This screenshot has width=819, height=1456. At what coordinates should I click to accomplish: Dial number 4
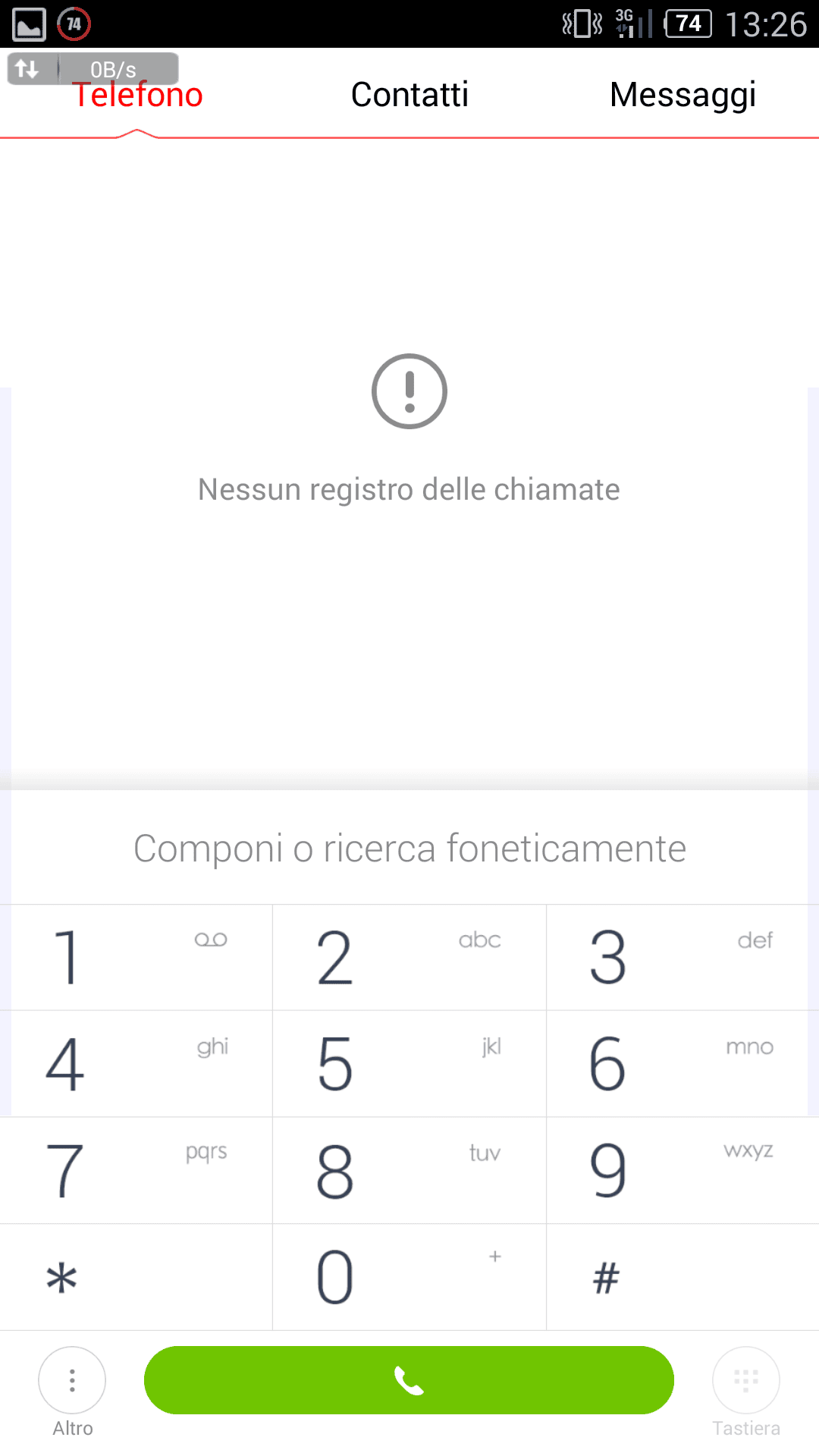(x=136, y=1063)
